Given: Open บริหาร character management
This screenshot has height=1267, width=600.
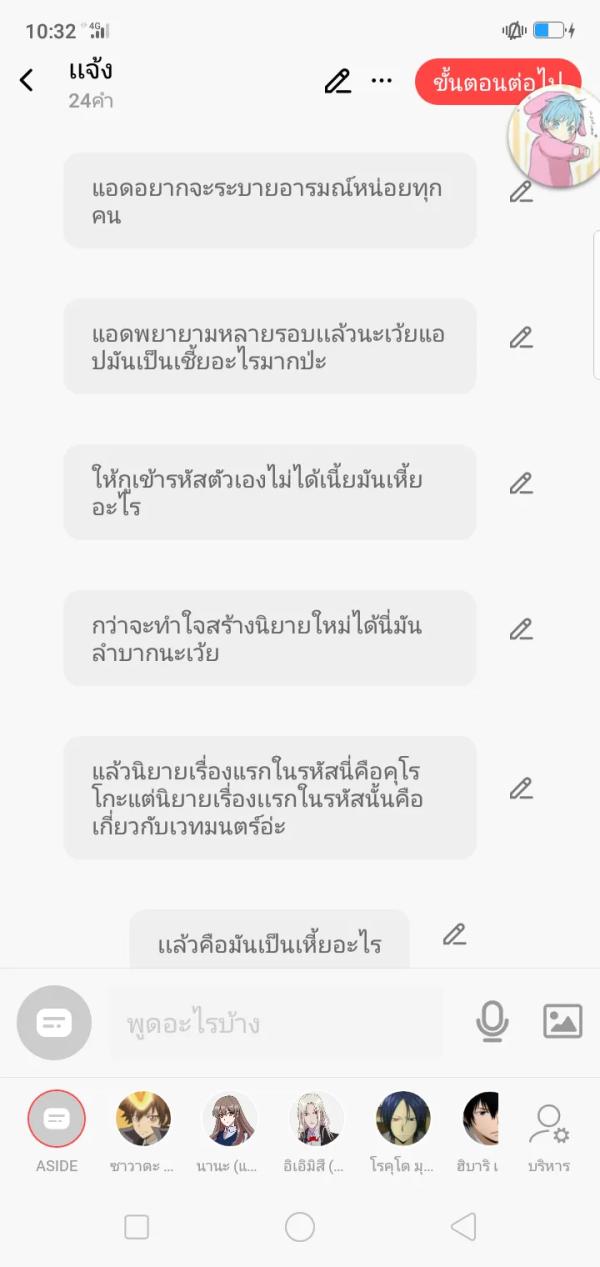Looking at the screenshot, I should 548,1129.
